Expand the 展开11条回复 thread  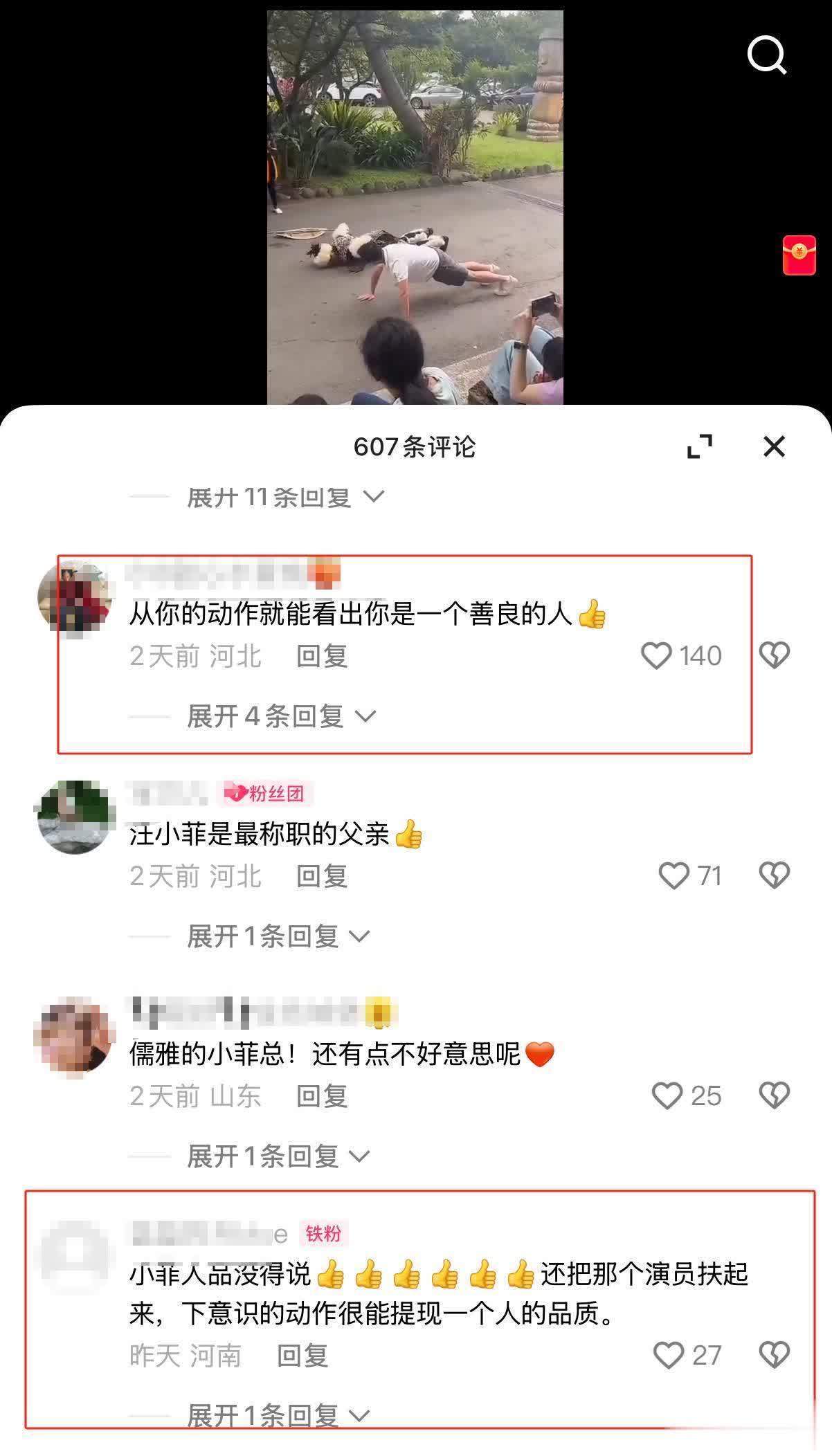coord(284,497)
